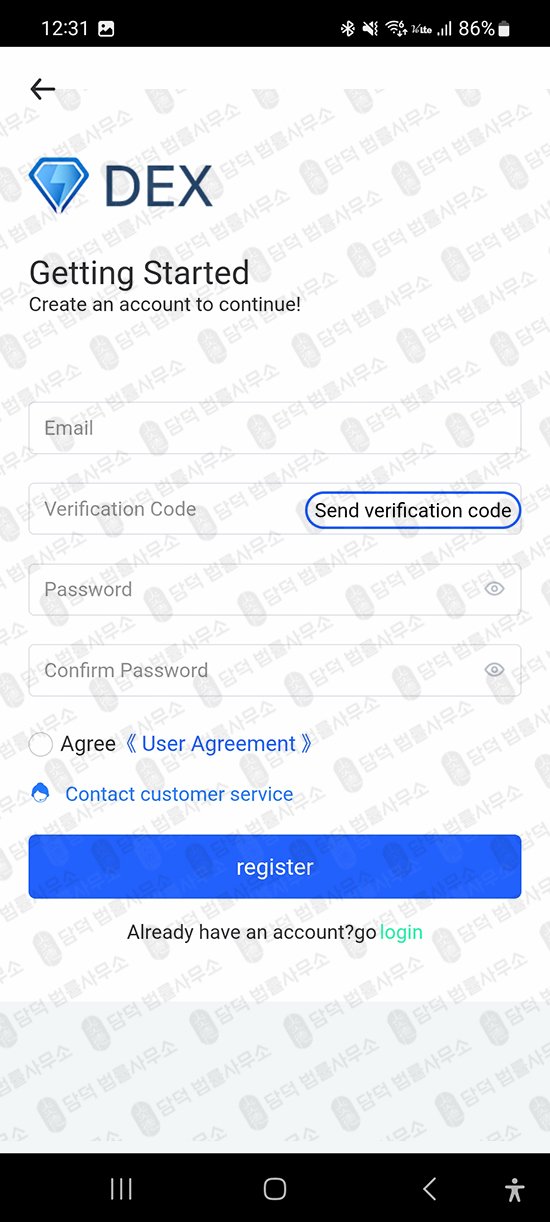
Task: Check the Agree radio button
Action: tap(41, 744)
